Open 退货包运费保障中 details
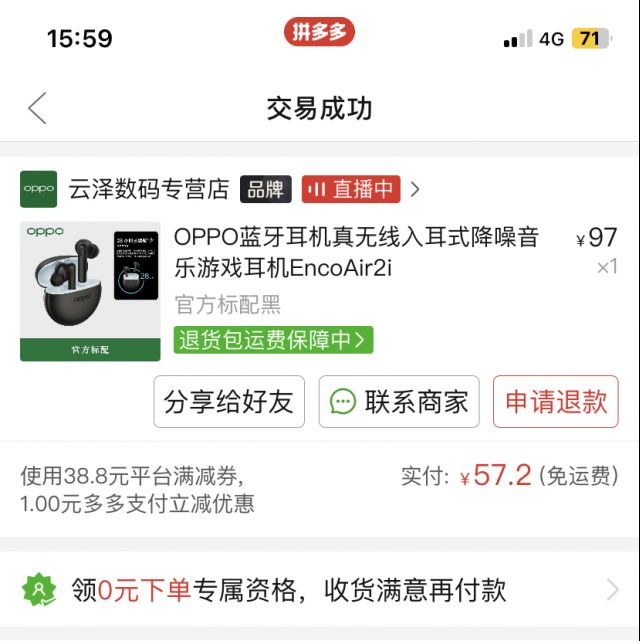This screenshot has height=641, width=640. (x=273, y=340)
